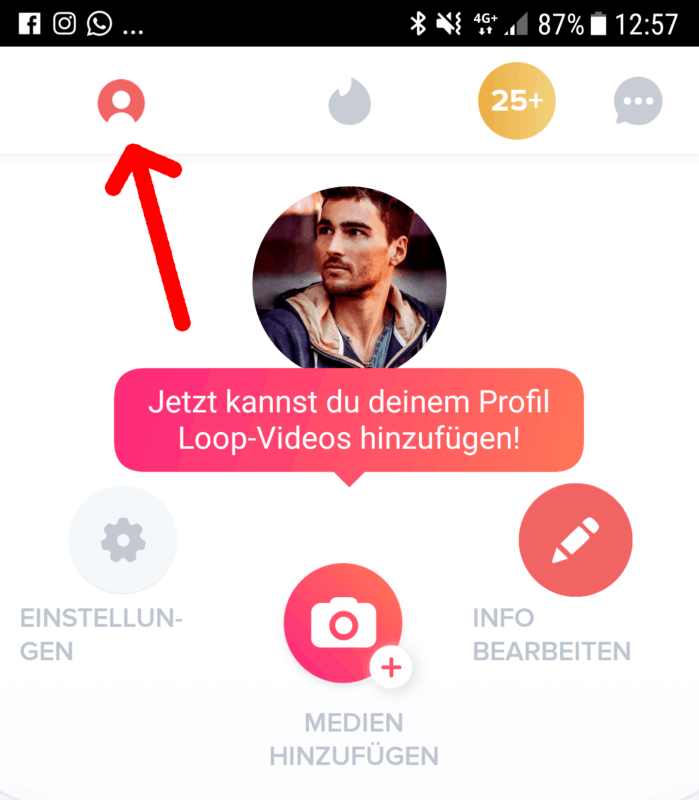Edit profile with Info bearbeiten pencil
This screenshot has width=699, height=800.
coord(575,541)
